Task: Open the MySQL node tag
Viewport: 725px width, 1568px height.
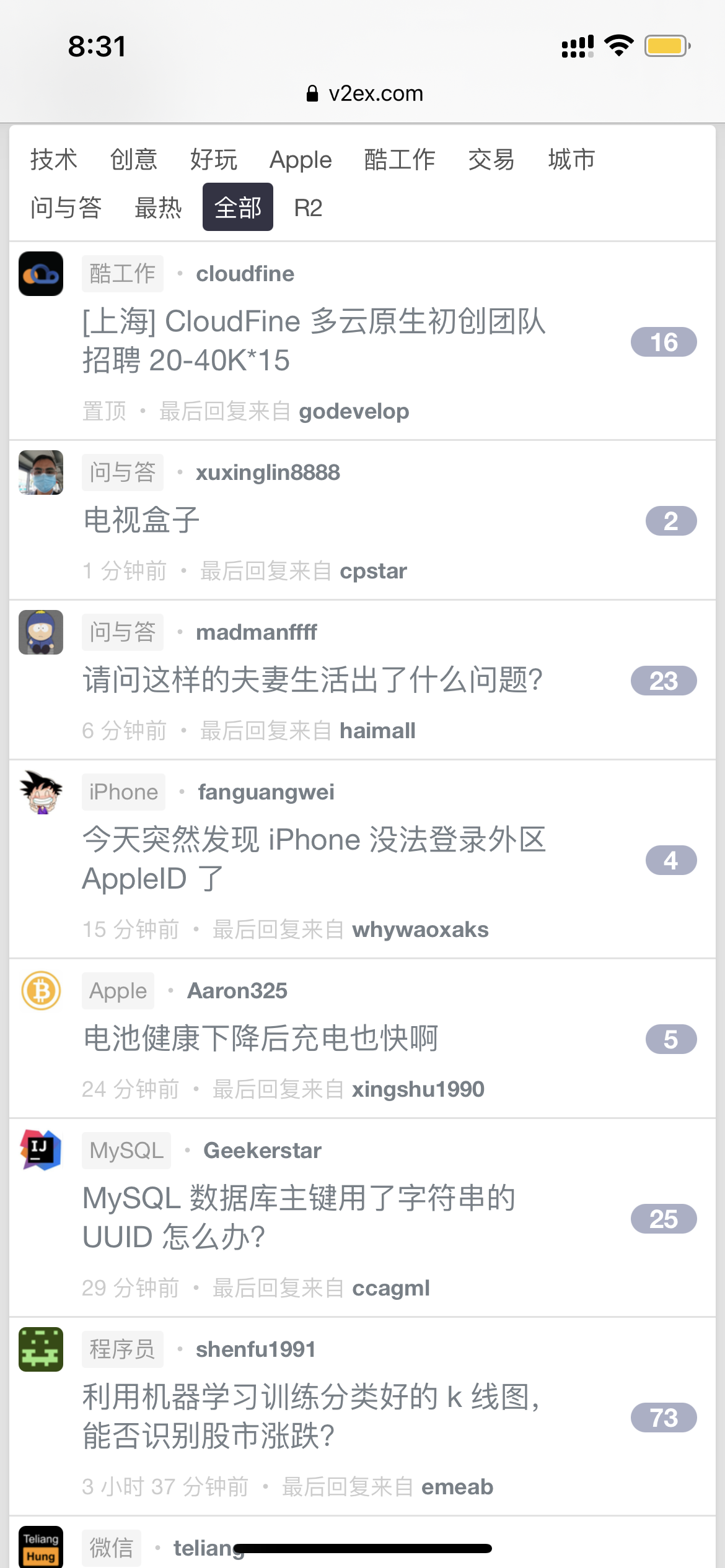Action: coord(126,1151)
